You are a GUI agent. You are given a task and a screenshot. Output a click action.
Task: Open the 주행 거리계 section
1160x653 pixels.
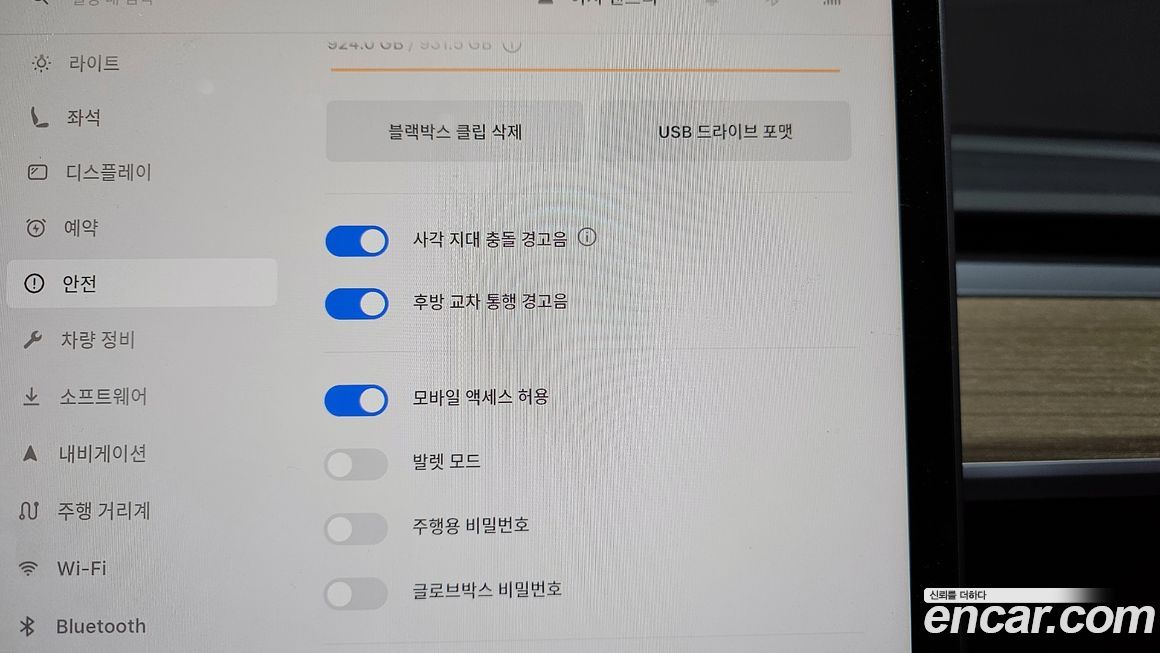coord(103,511)
